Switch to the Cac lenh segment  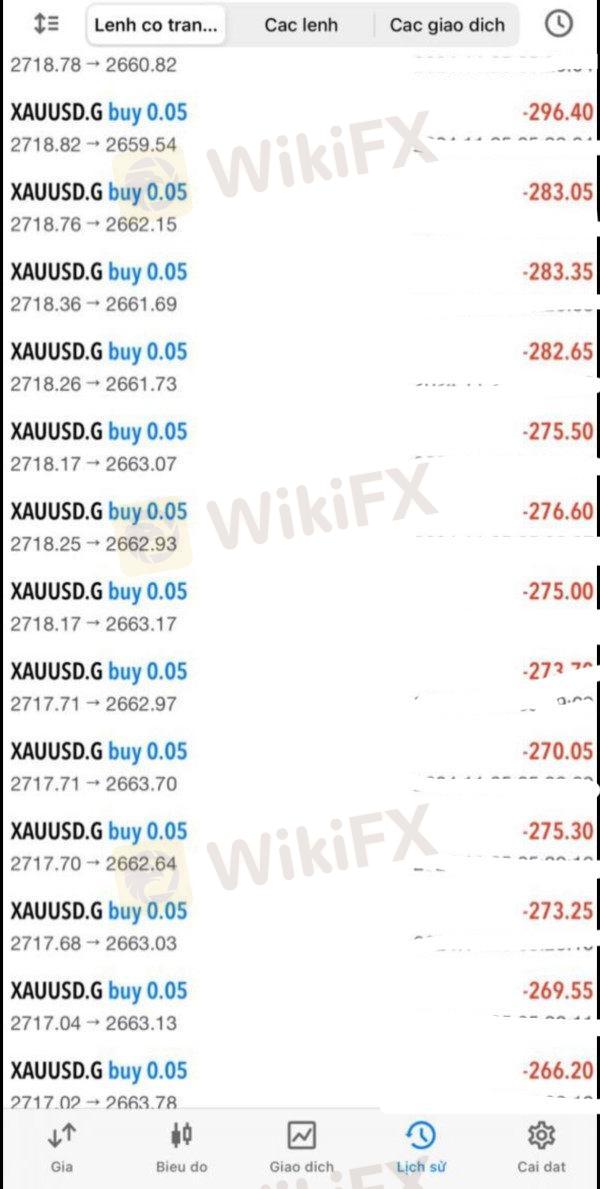point(300,25)
